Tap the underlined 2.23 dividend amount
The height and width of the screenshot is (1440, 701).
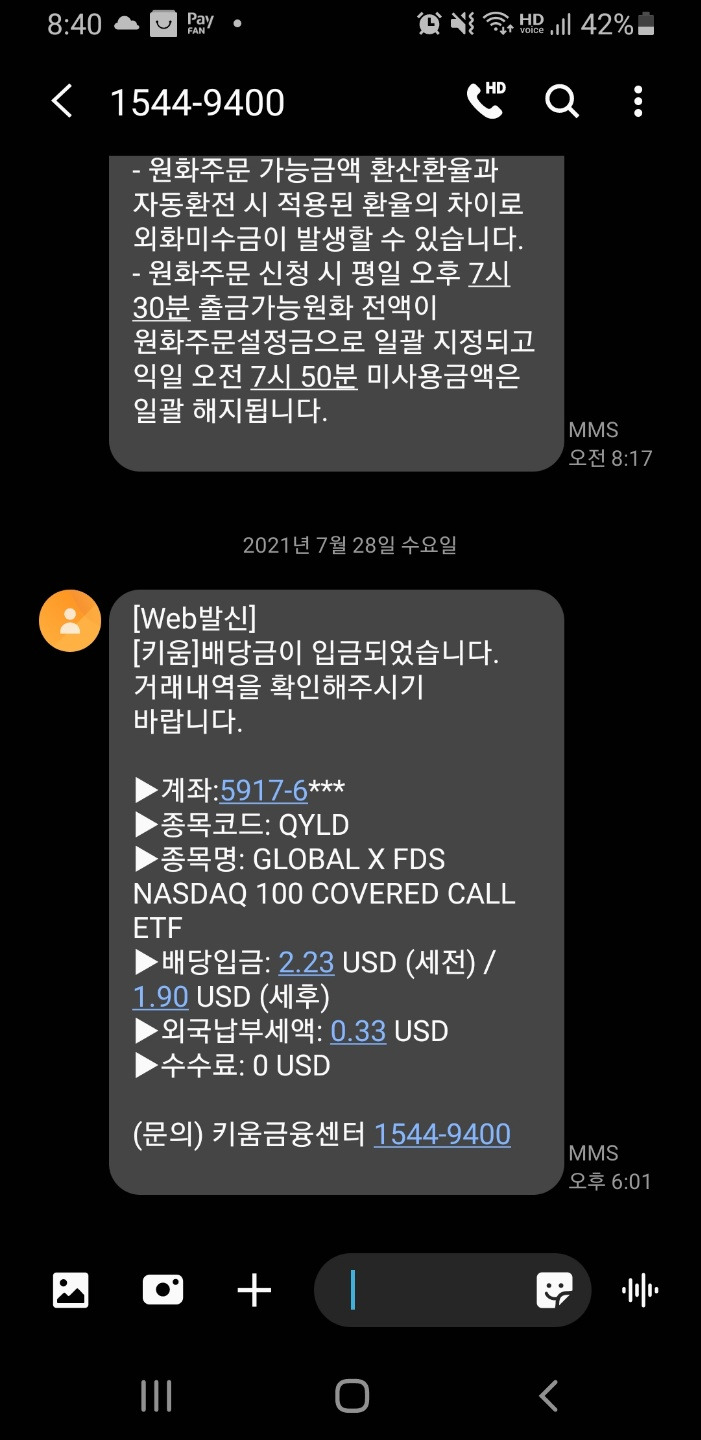point(306,962)
